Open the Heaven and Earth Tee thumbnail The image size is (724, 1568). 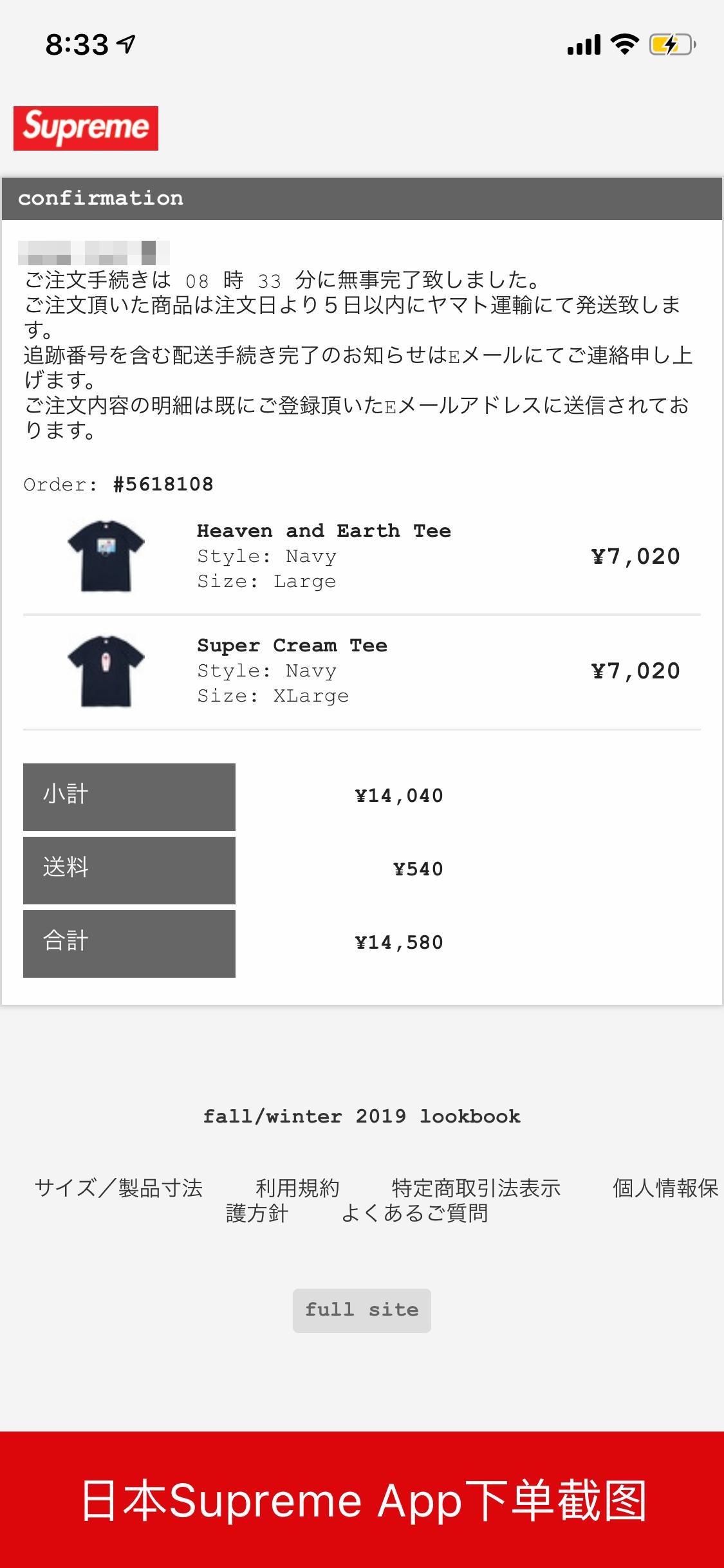pos(106,556)
